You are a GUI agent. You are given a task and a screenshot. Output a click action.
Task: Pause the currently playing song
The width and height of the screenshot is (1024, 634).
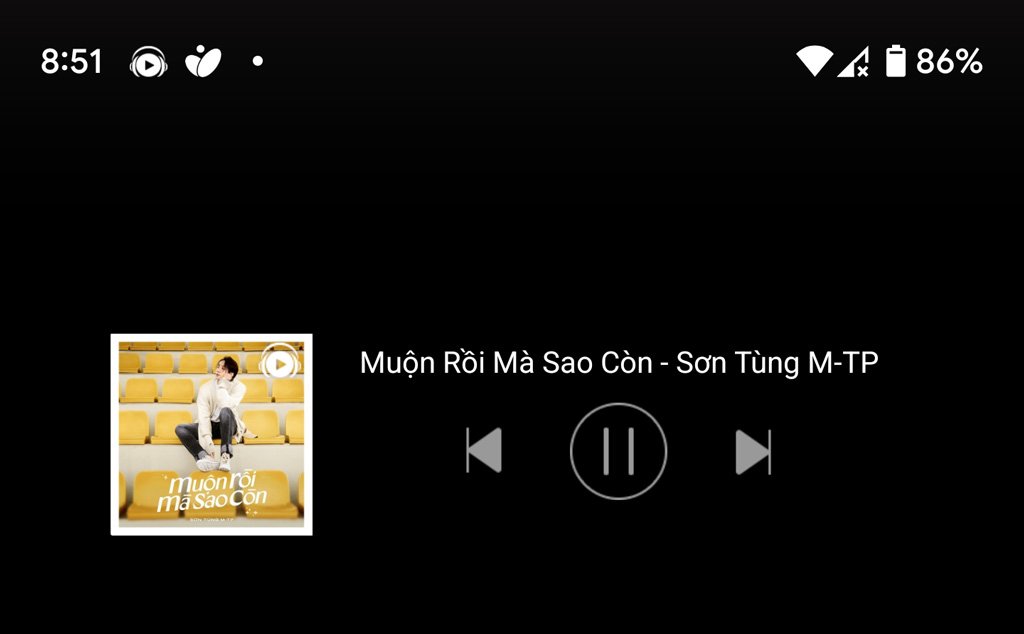pyautogui.click(x=618, y=451)
